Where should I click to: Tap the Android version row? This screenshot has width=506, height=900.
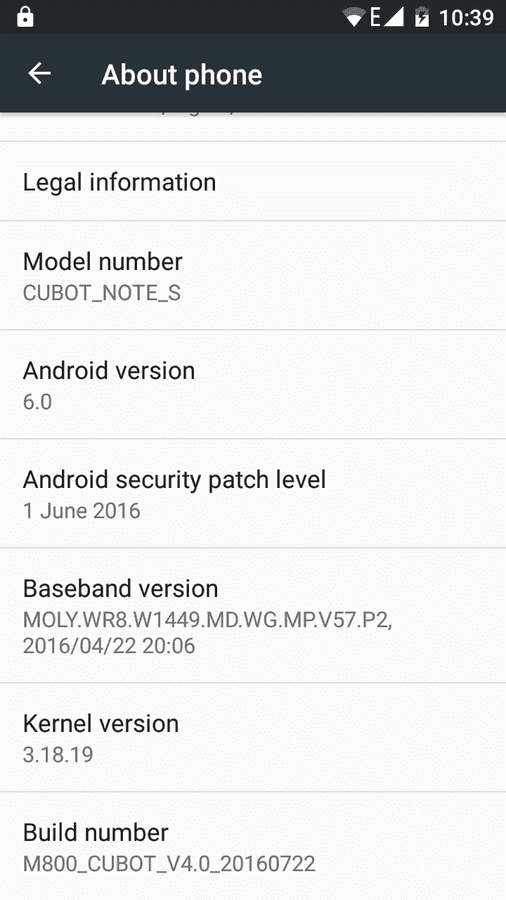tap(253, 385)
